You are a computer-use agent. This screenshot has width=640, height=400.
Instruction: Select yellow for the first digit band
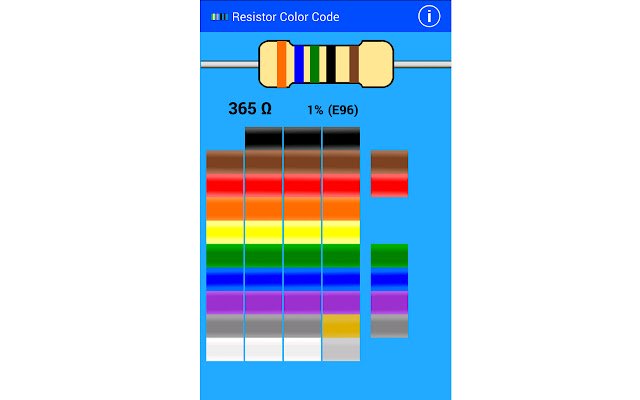tap(225, 232)
